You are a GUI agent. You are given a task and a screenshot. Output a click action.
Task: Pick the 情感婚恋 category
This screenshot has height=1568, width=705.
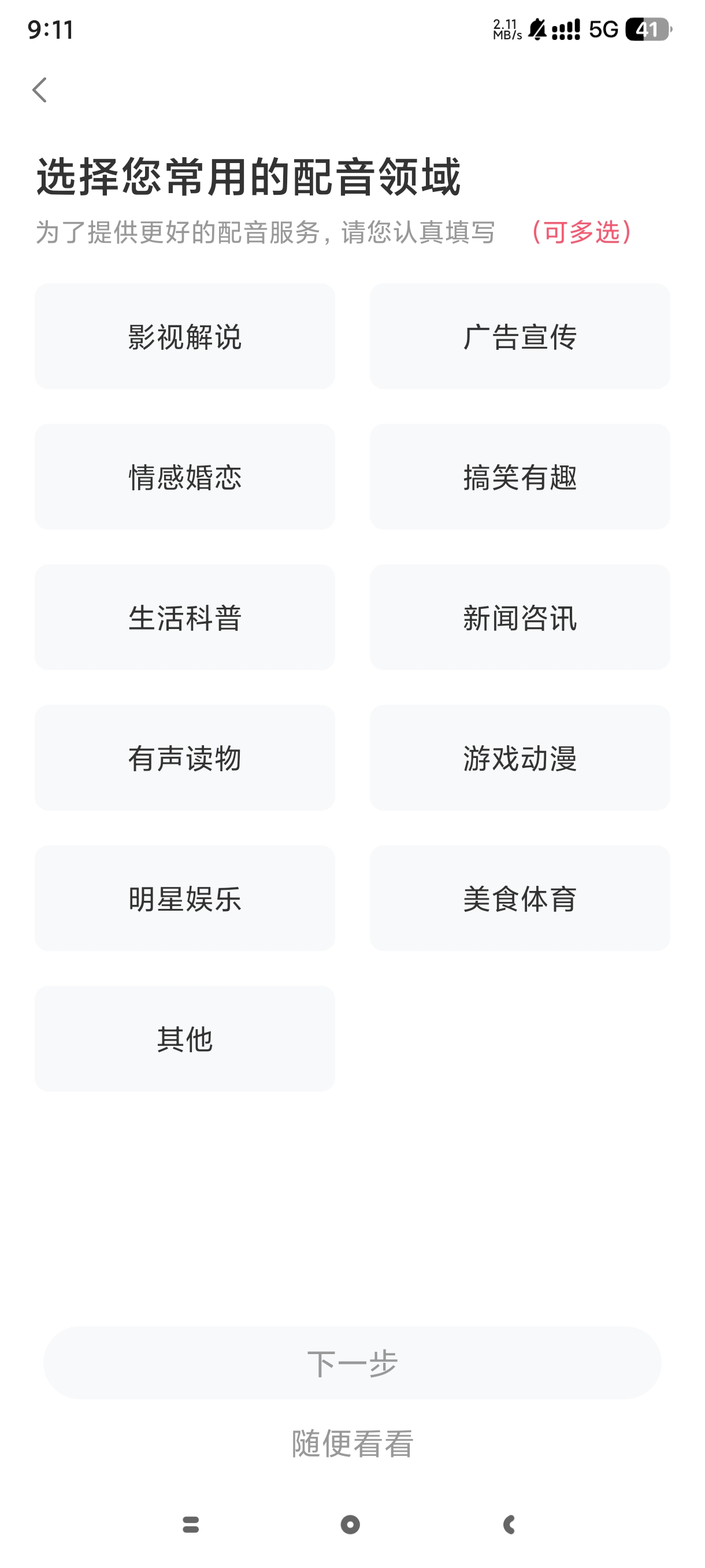pos(184,476)
